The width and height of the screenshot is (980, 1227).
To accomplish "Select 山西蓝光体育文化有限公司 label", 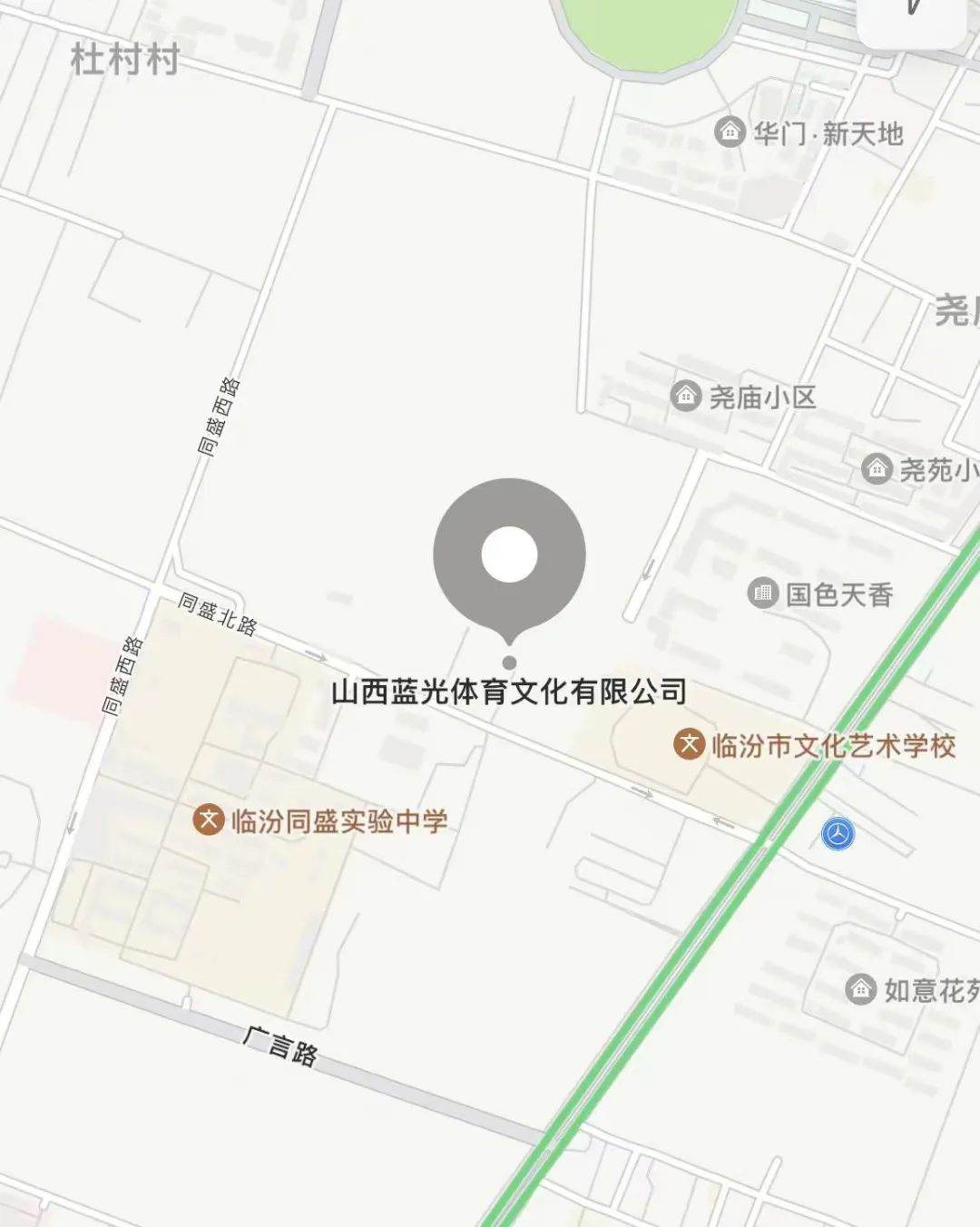I will coord(508,692).
